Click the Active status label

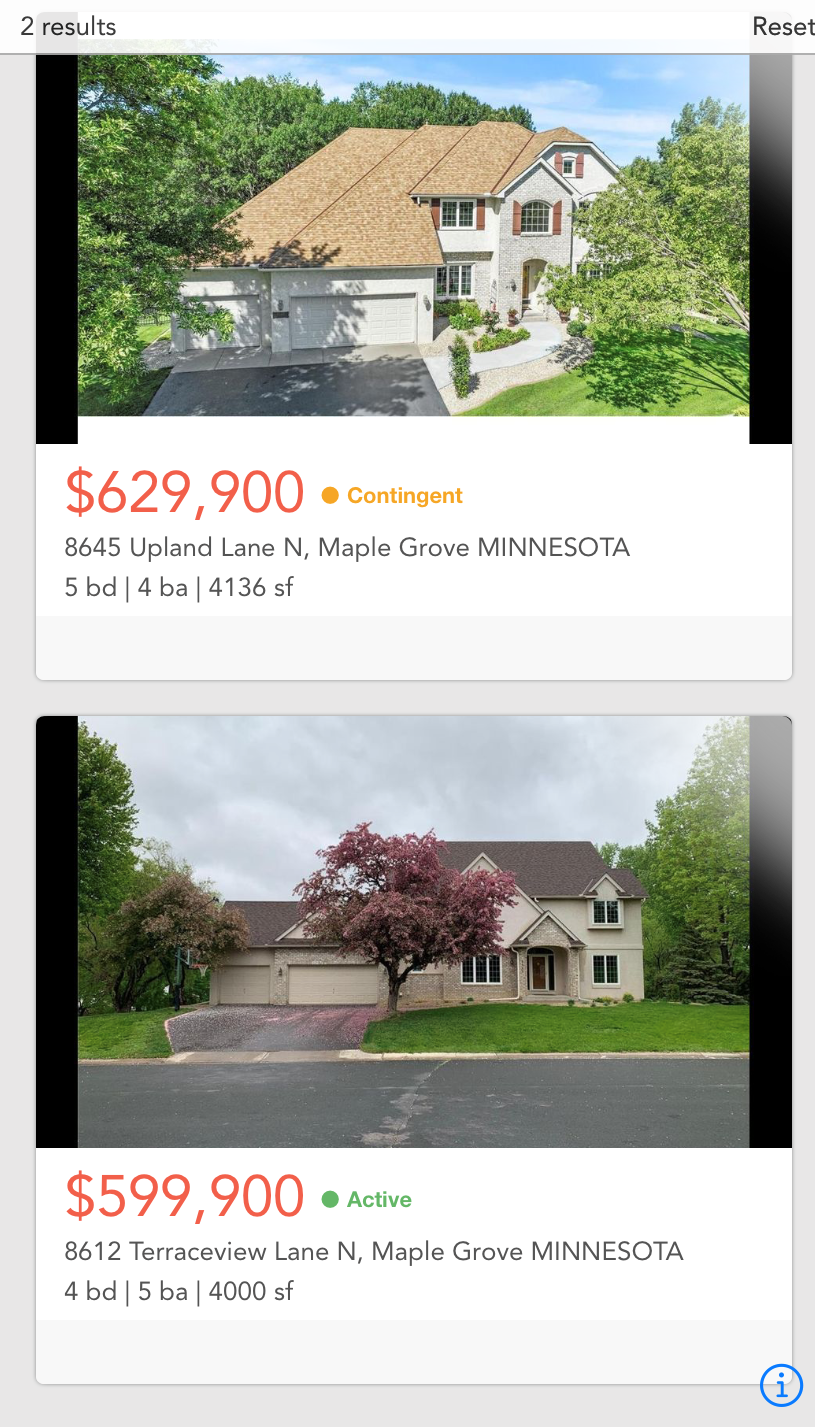tap(378, 1199)
